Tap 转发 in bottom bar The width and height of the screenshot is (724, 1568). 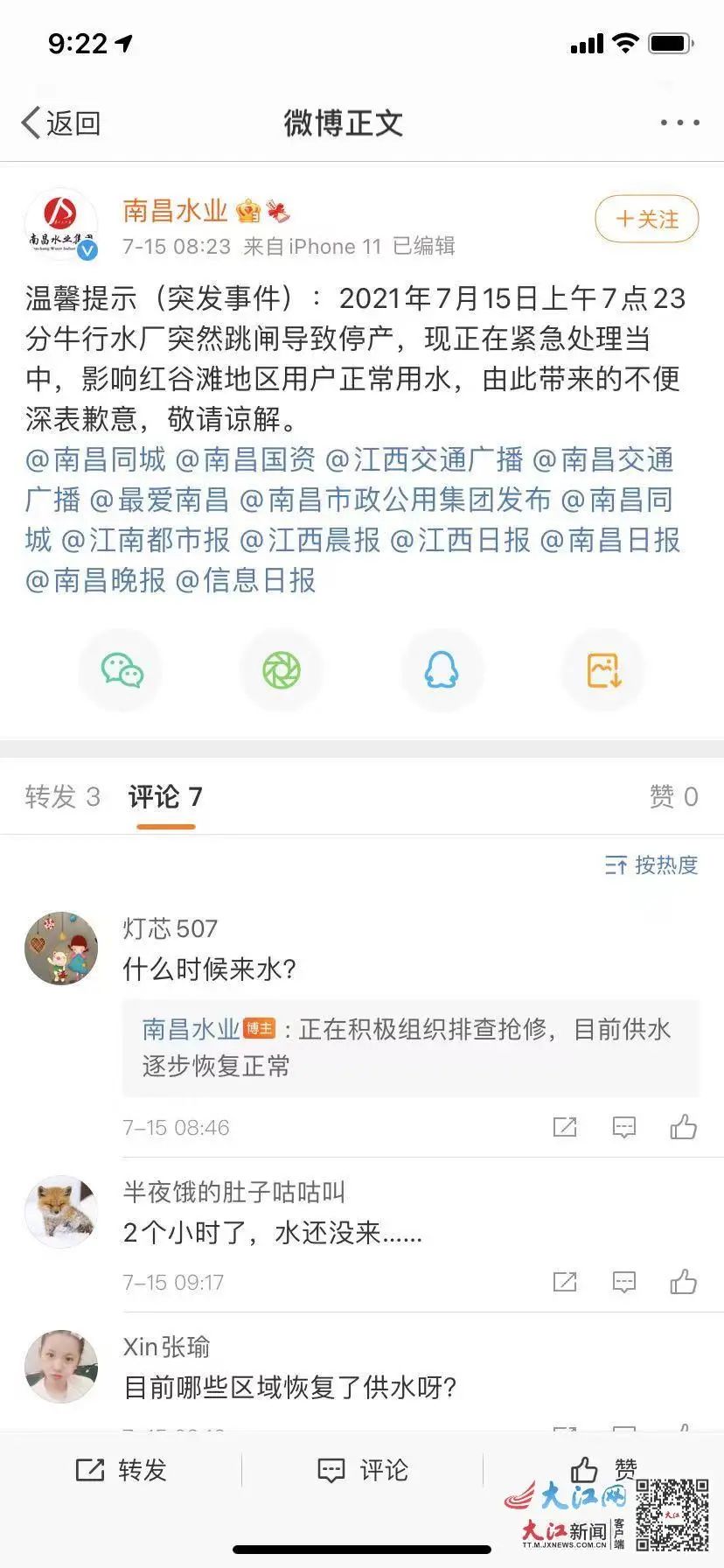click(121, 1470)
